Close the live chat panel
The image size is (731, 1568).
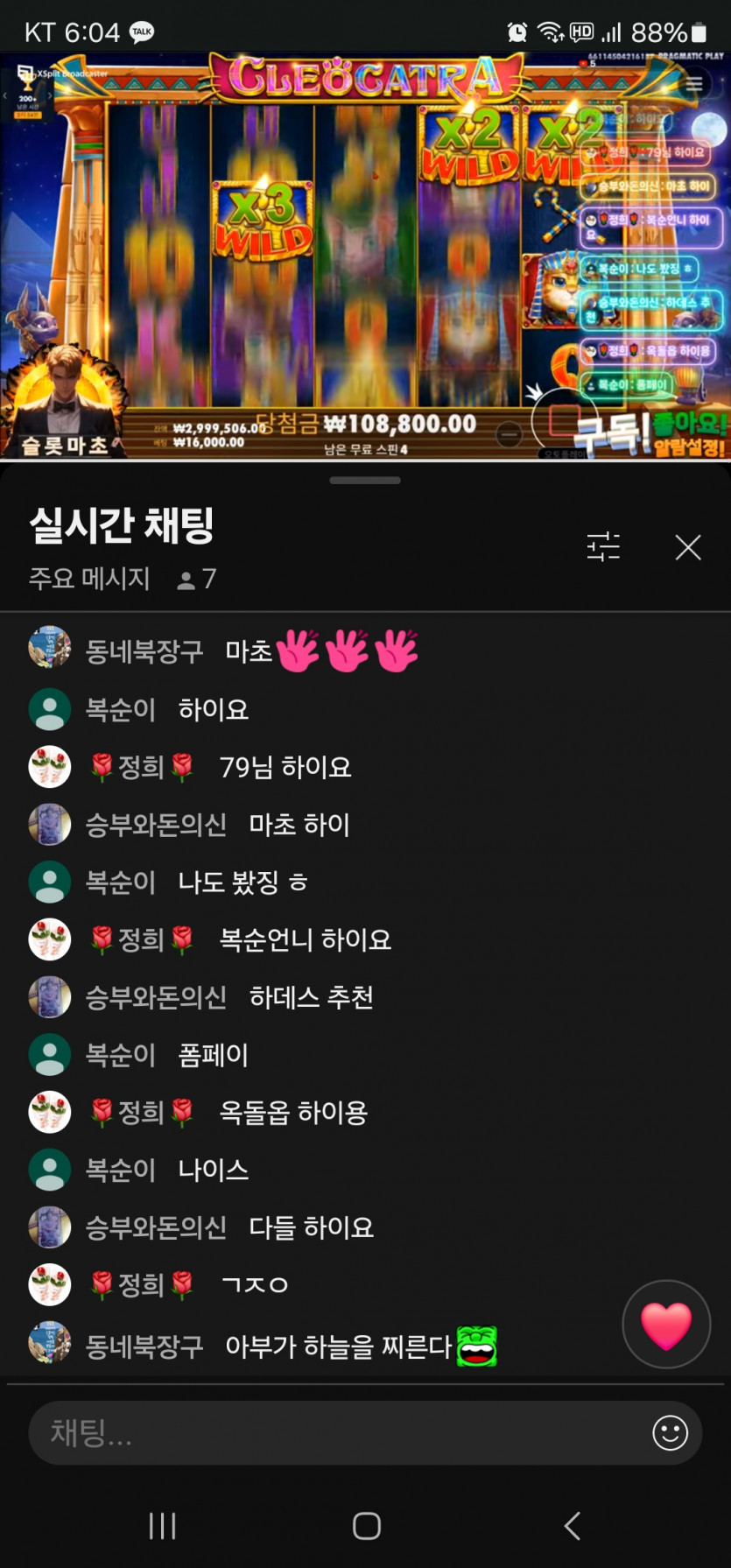pyautogui.click(x=688, y=547)
